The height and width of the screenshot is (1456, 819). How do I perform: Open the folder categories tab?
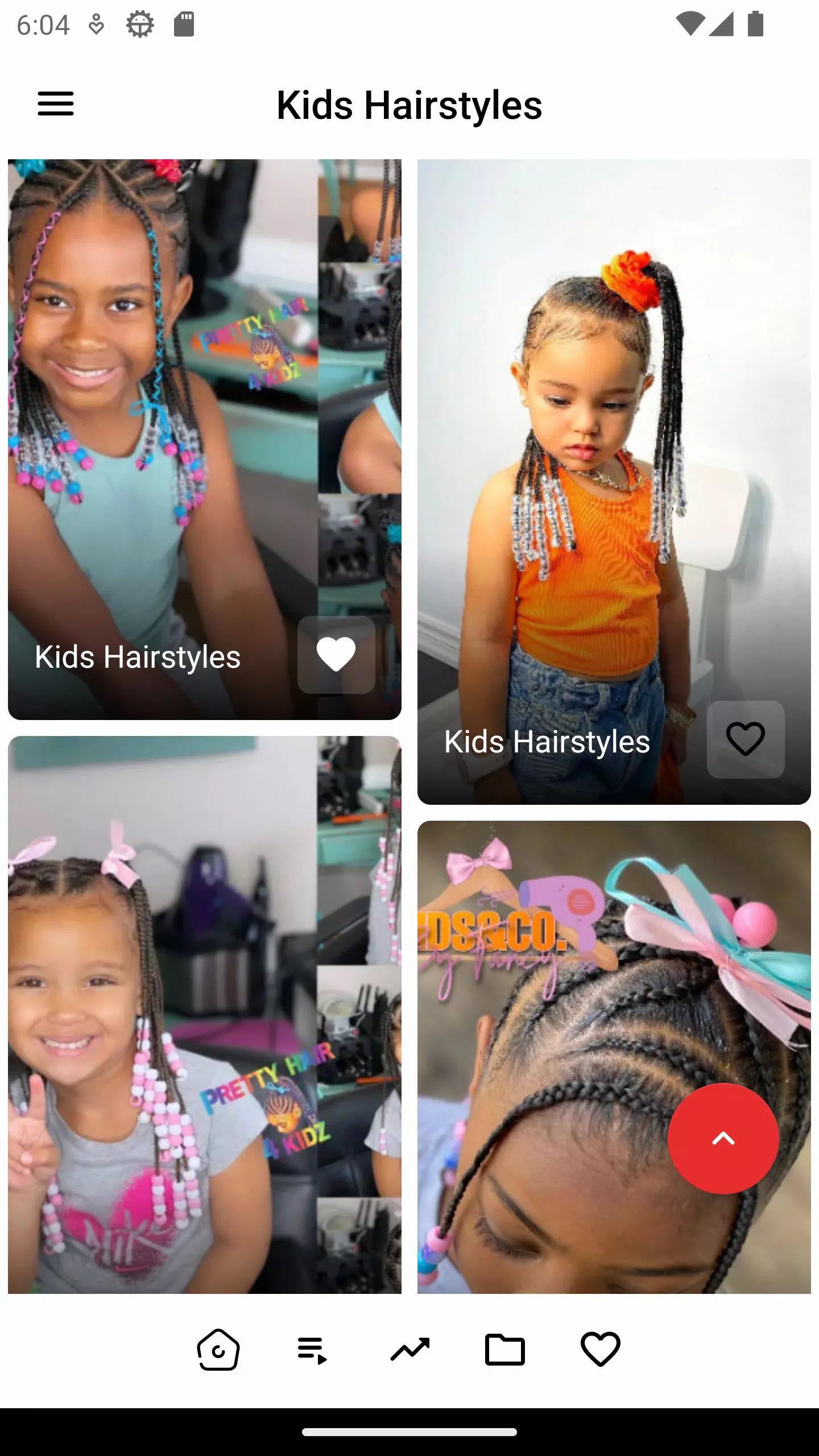coord(504,1349)
